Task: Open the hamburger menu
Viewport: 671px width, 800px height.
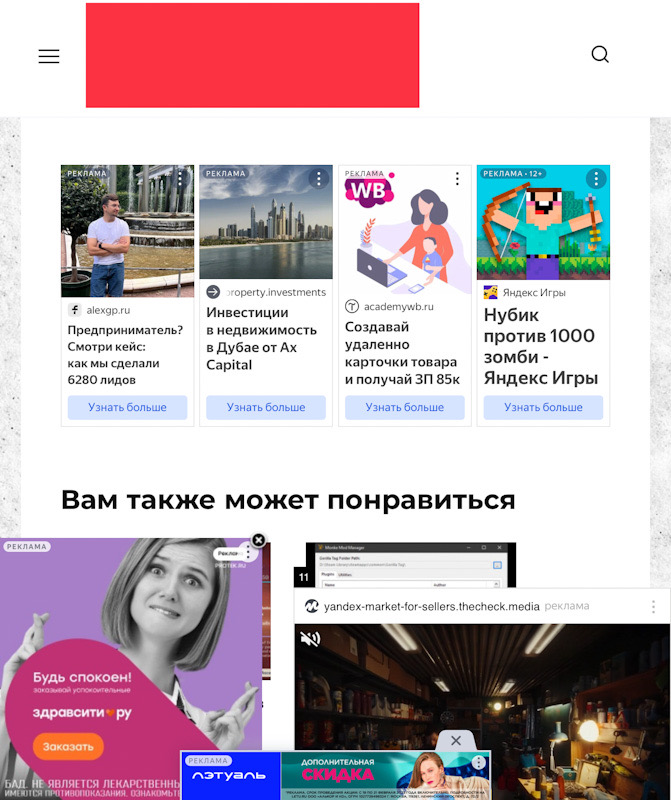Action: click(49, 57)
